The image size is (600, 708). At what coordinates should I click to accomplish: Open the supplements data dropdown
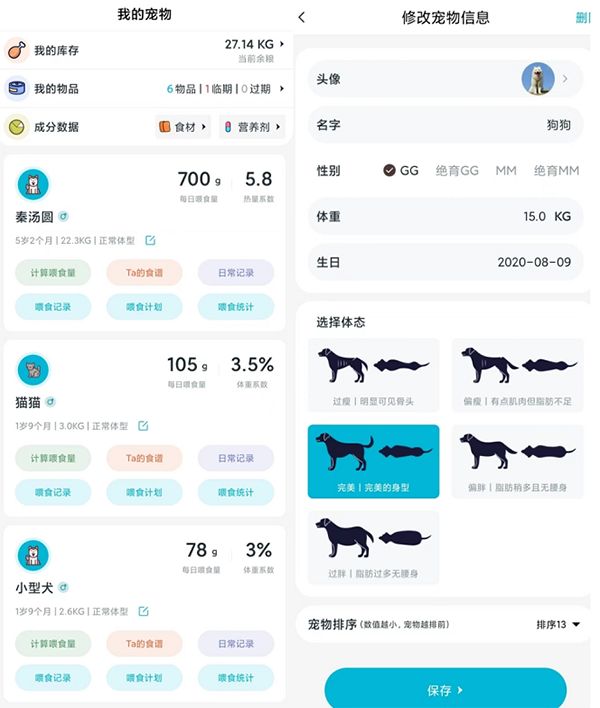click(x=251, y=127)
